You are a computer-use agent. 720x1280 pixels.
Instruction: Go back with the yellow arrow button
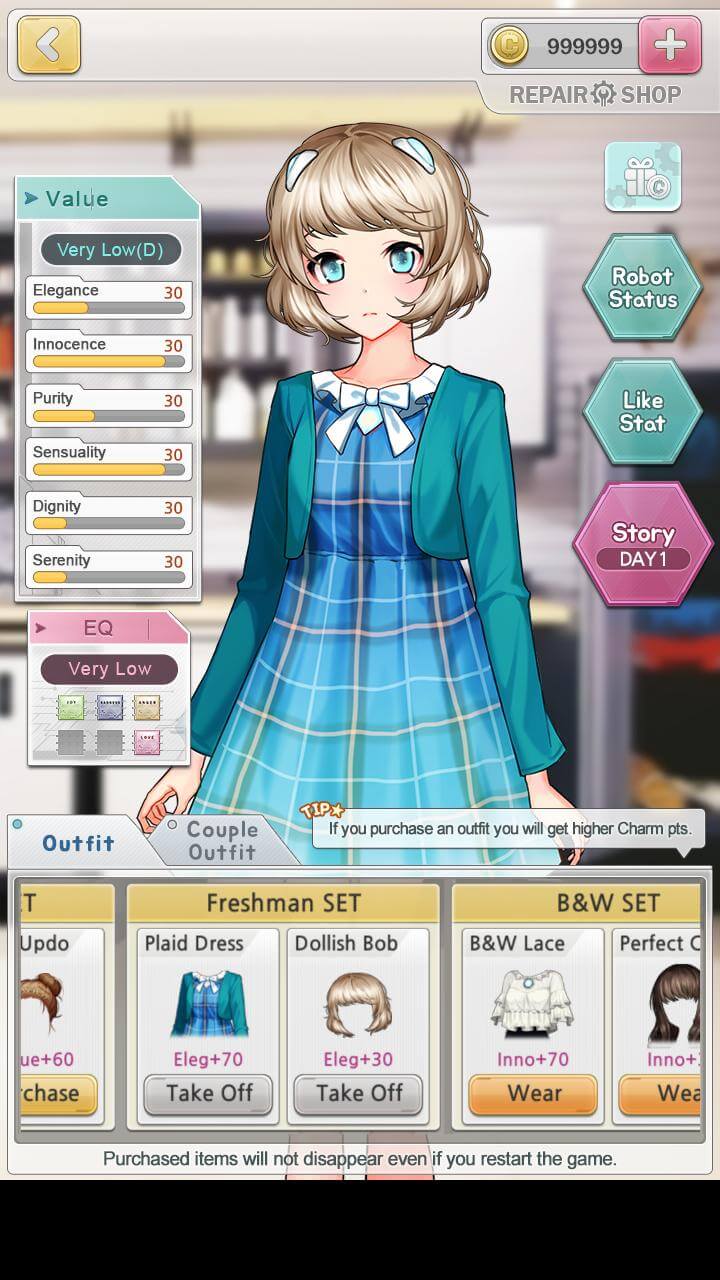coord(48,45)
